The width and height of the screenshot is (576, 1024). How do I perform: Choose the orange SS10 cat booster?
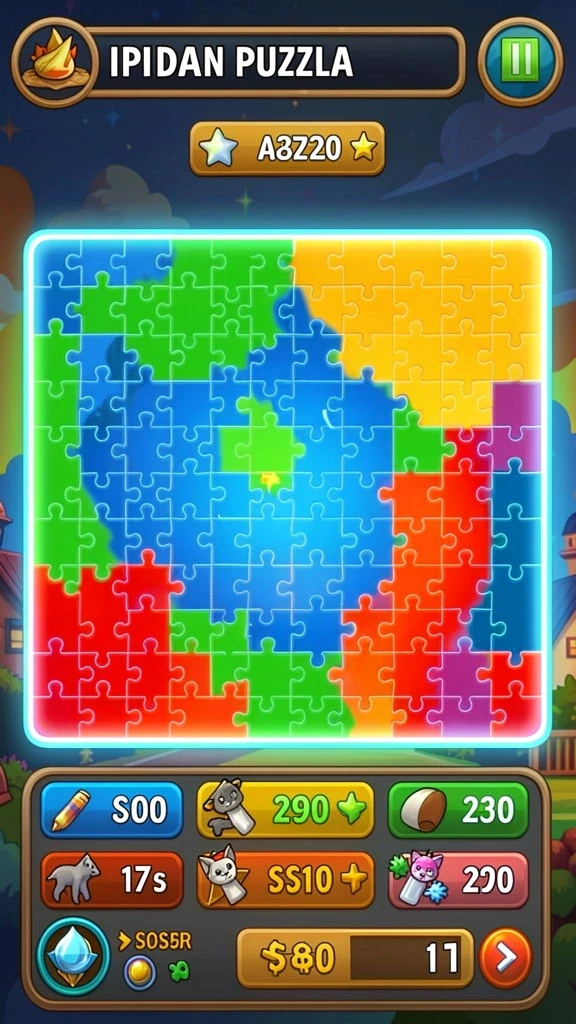pos(285,880)
